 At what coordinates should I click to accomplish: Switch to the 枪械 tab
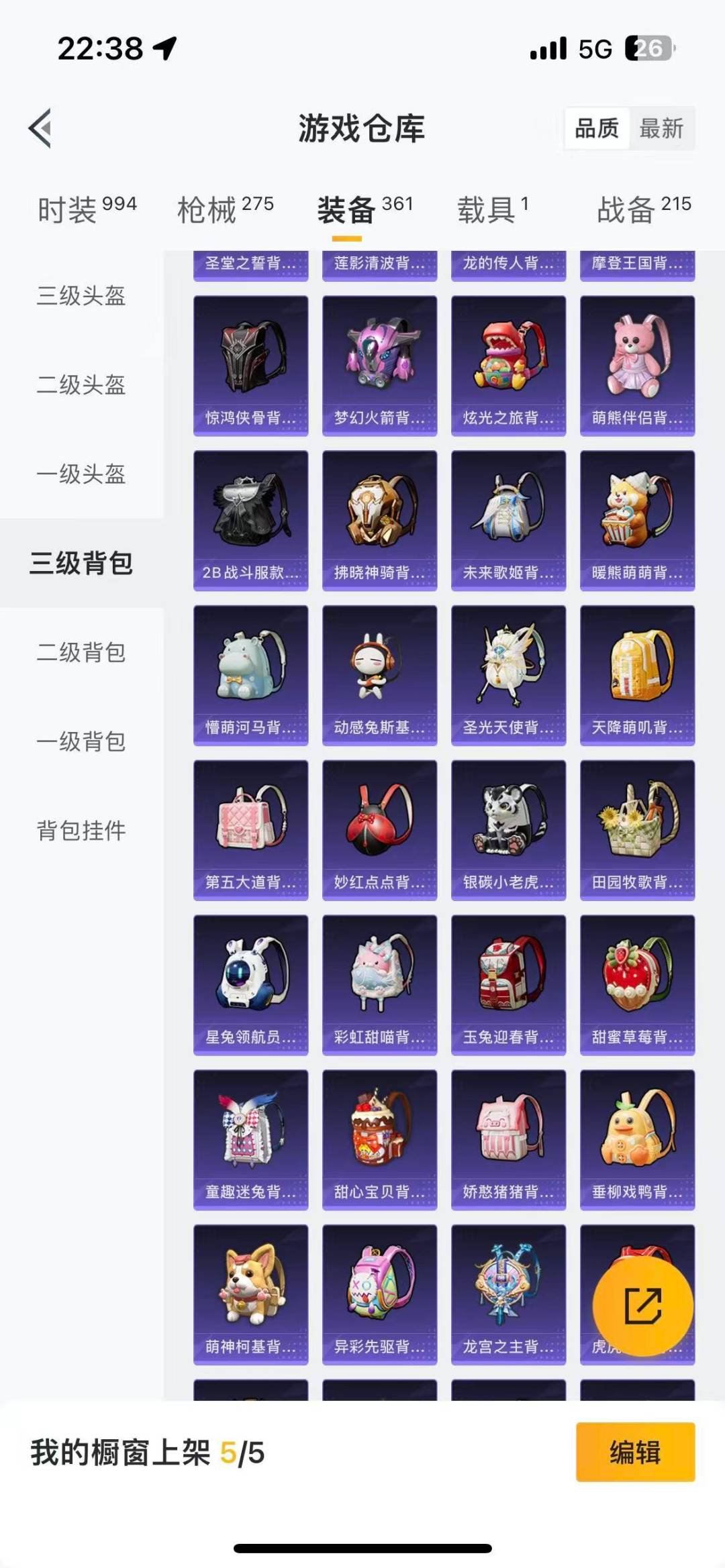(x=225, y=210)
